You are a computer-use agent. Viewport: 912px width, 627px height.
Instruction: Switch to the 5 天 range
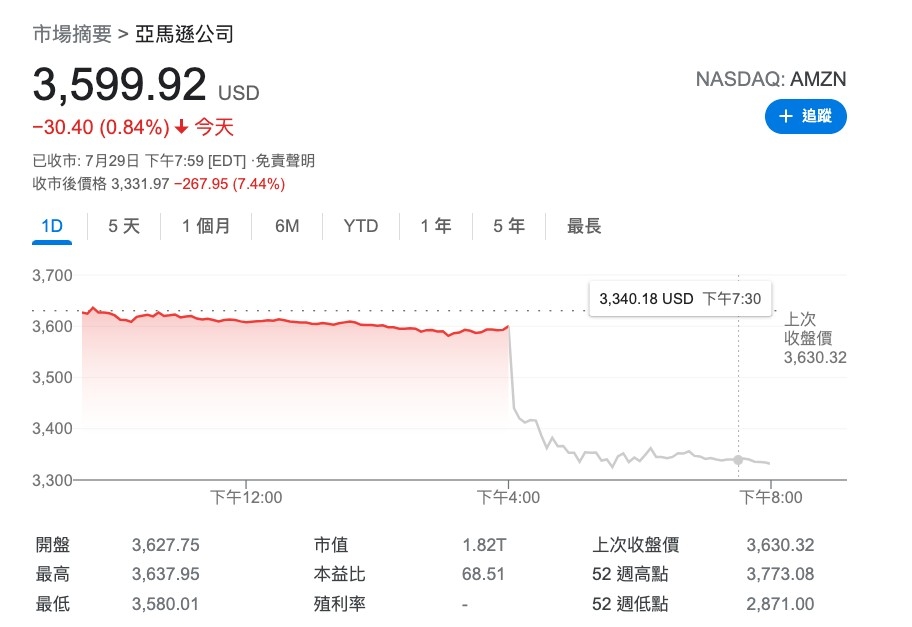coord(124,226)
